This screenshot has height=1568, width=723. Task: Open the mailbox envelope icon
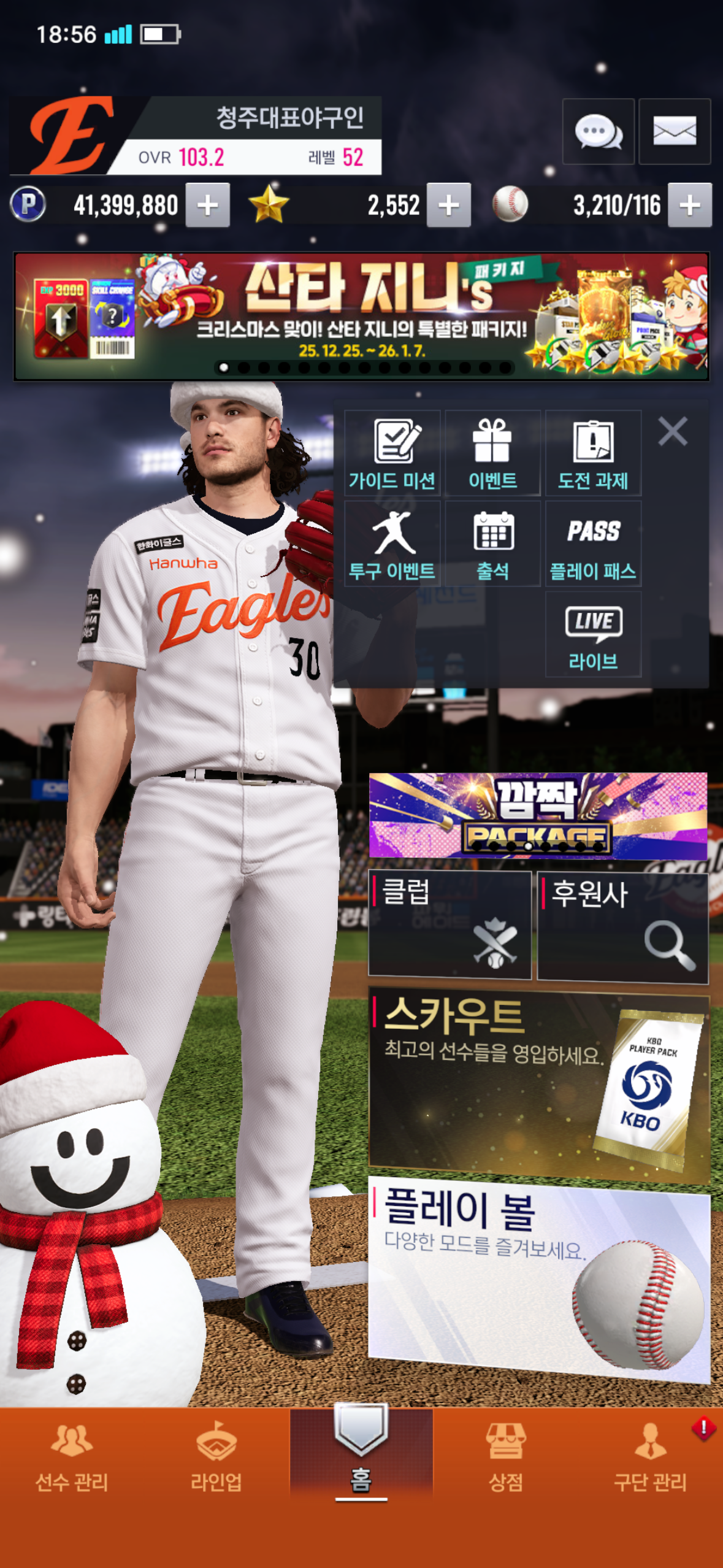(674, 131)
